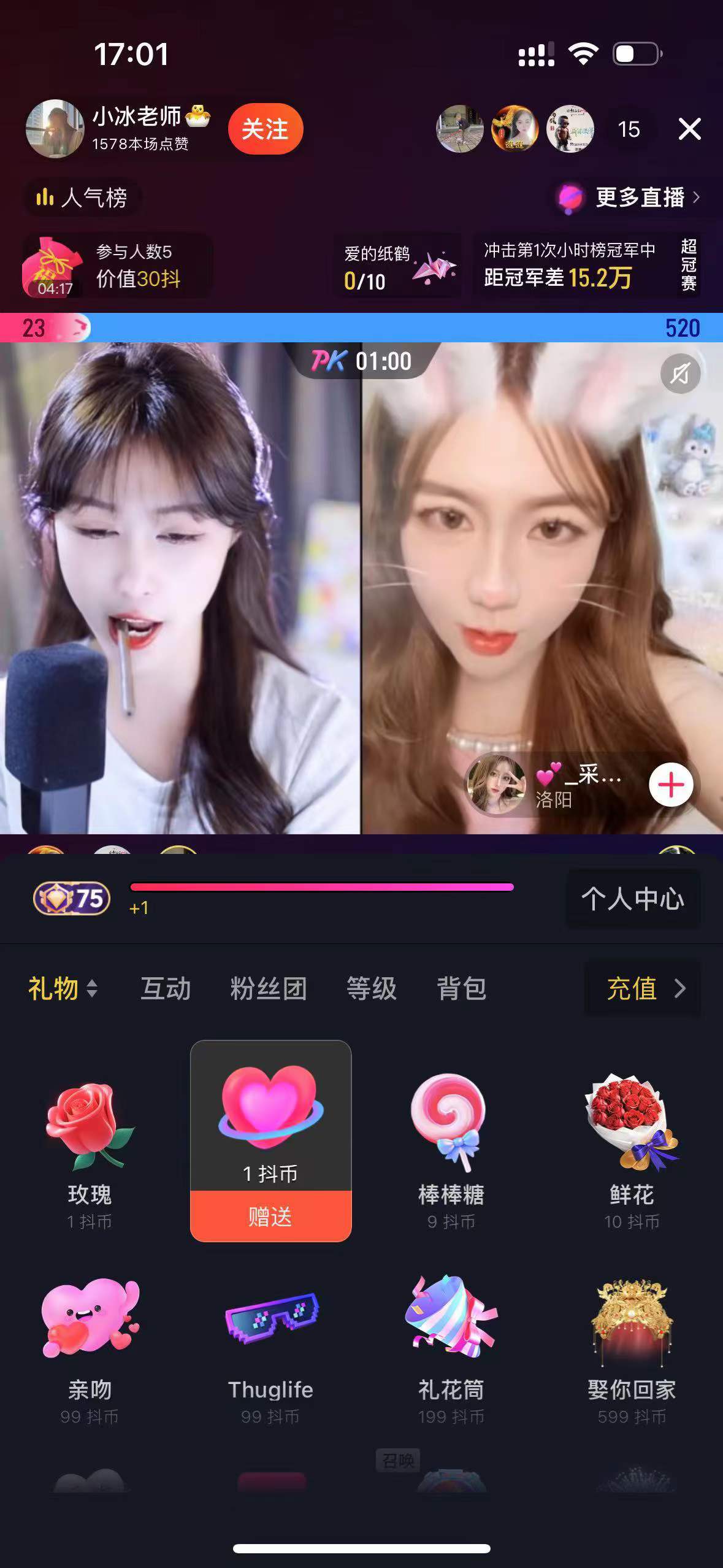This screenshot has width=723, height=1568.
Task: Select the 玫瑰 rose gift
Action: click(x=90, y=1141)
